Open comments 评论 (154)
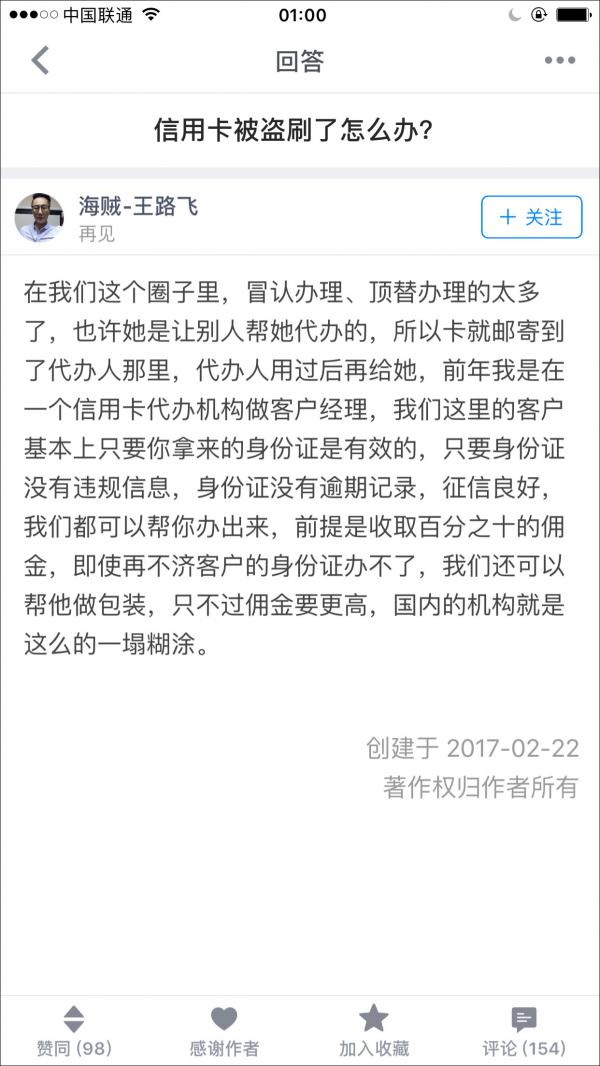600x1066 pixels. (524, 1031)
